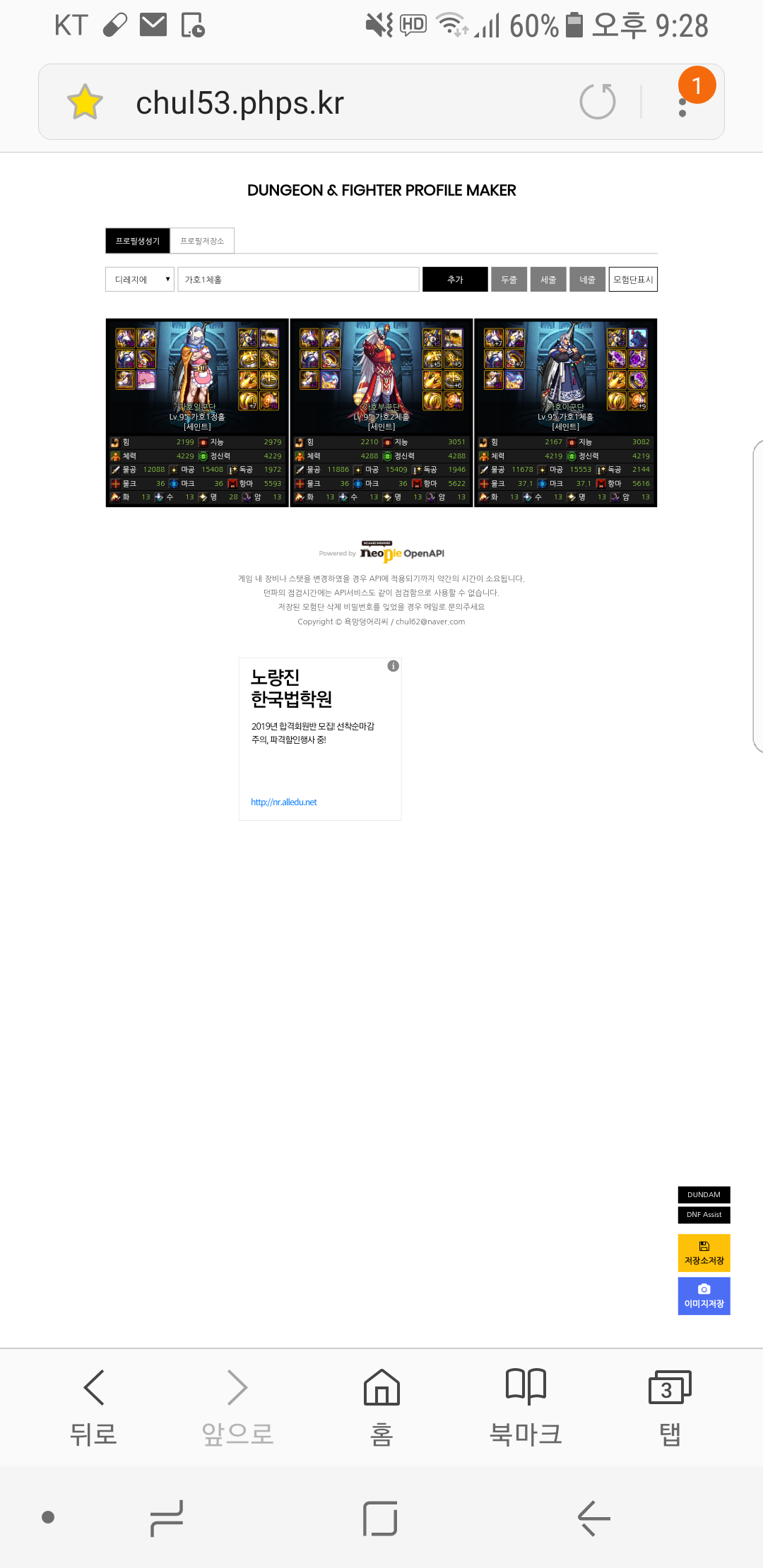
Task: Reload the page
Action: tap(598, 102)
